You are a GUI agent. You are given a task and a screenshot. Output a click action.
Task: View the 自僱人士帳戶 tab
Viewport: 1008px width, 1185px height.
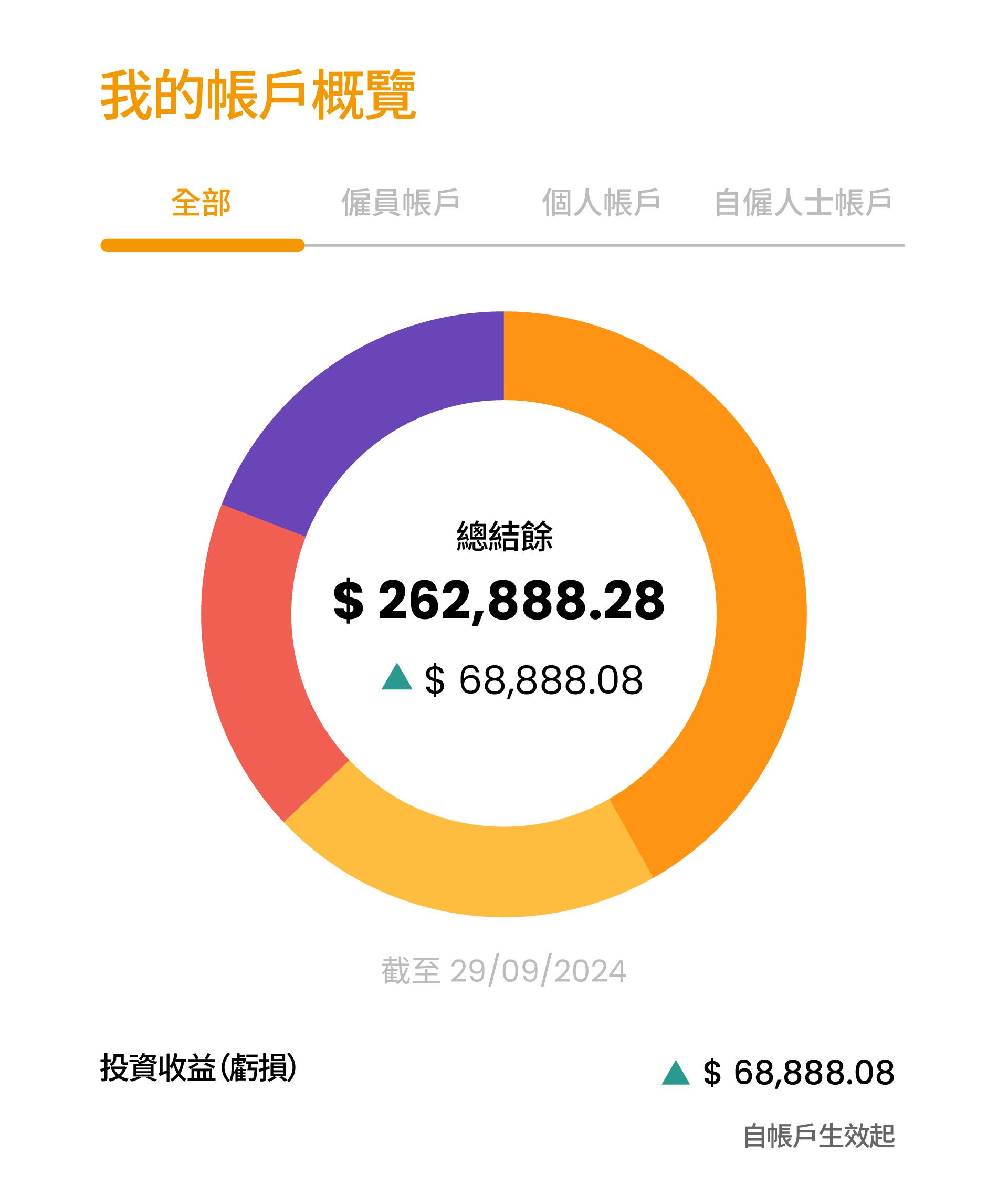pos(803,203)
